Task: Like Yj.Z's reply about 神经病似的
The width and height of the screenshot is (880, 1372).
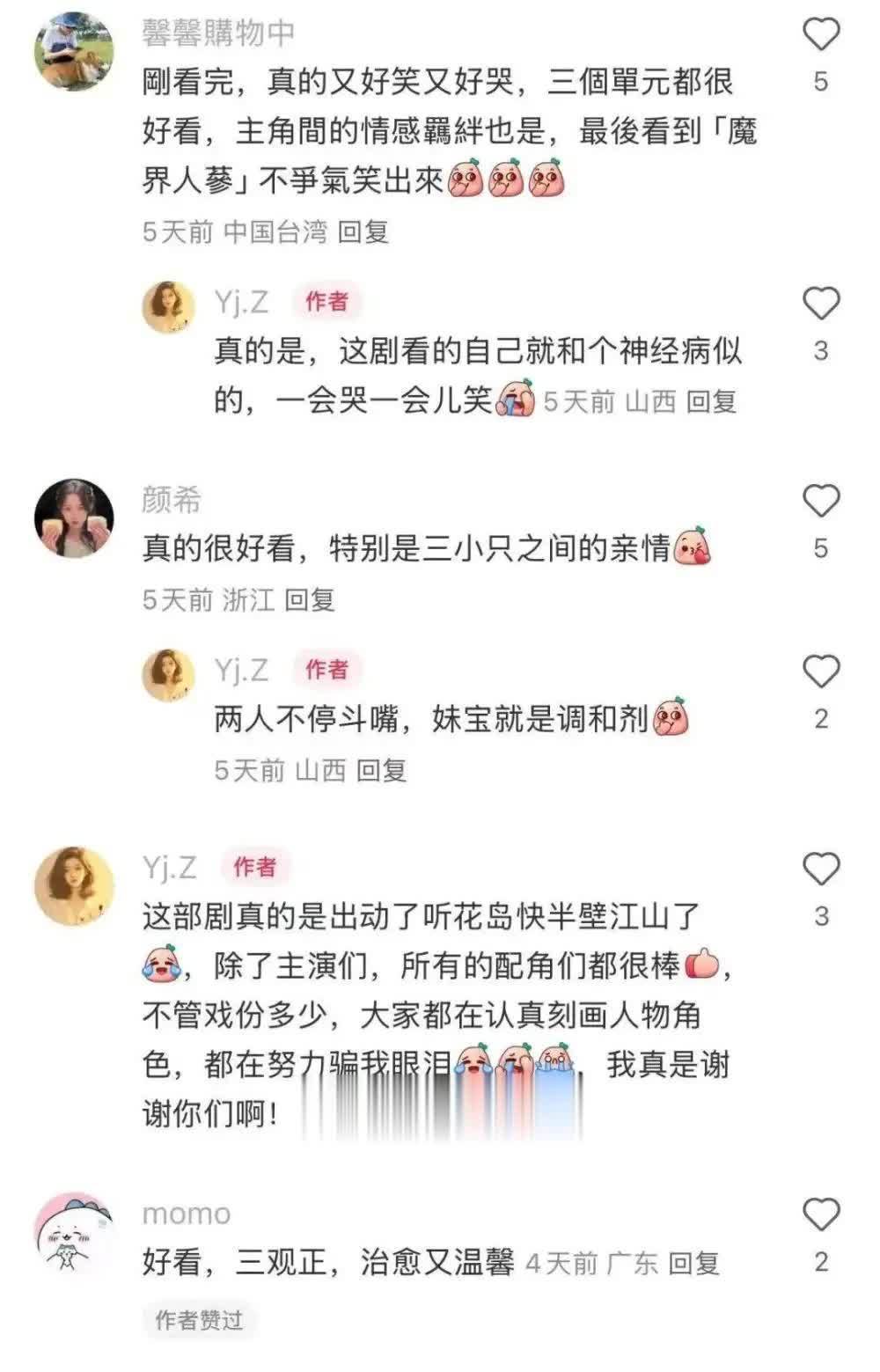Action: pos(821,304)
